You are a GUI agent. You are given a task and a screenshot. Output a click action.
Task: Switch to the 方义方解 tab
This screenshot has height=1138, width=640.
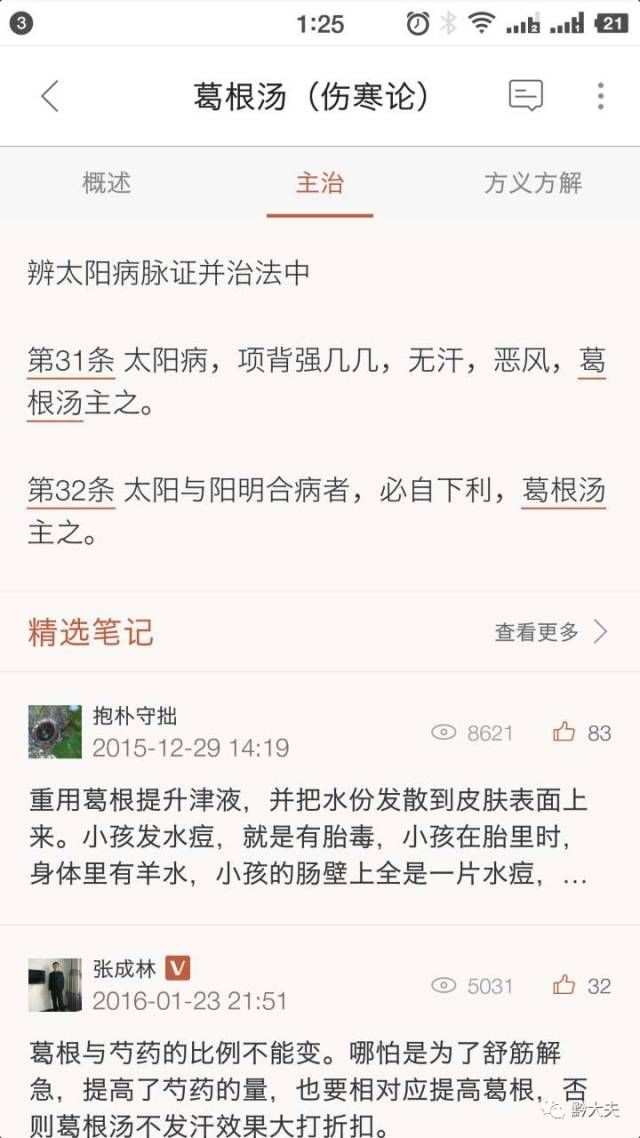(x=533, y=183)
